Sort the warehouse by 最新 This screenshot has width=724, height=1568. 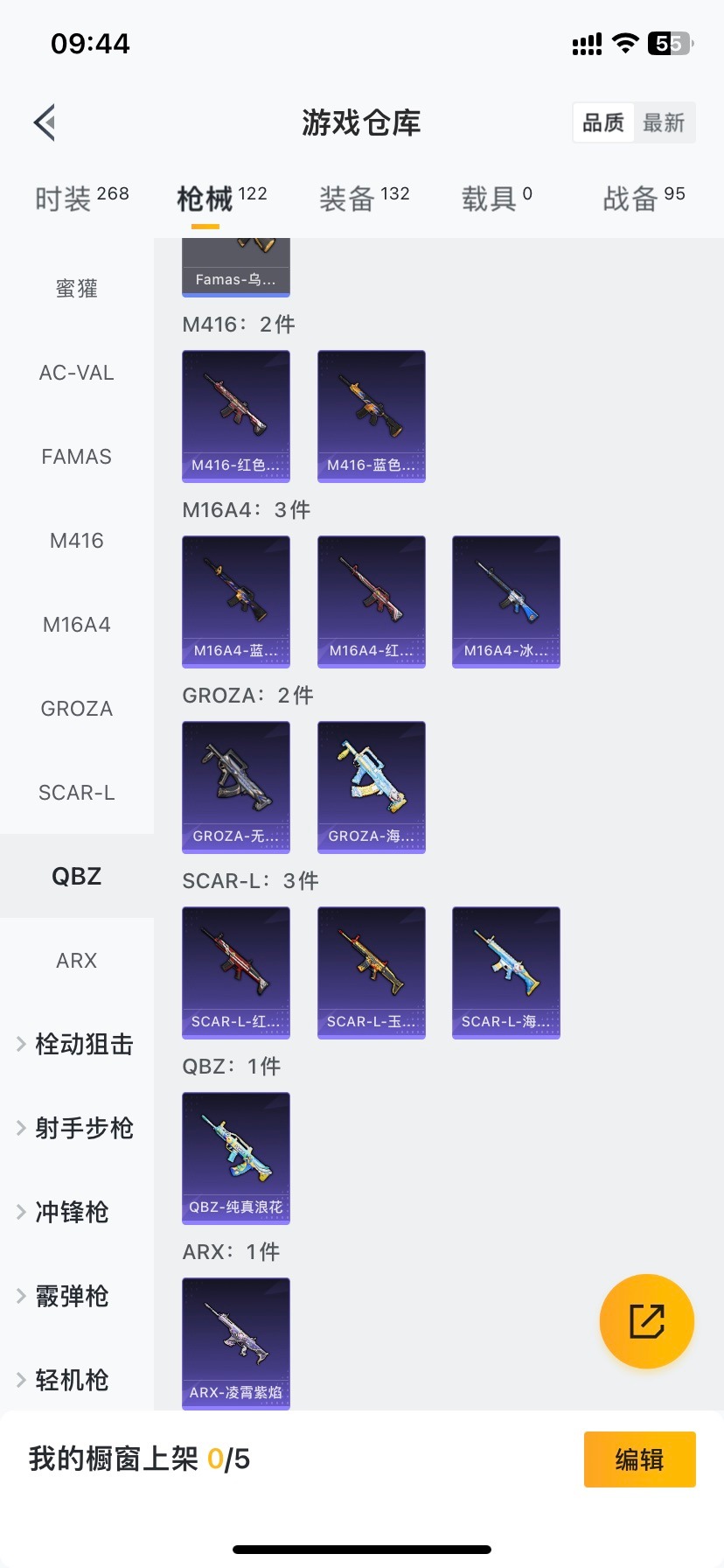(x=664, y=122)
